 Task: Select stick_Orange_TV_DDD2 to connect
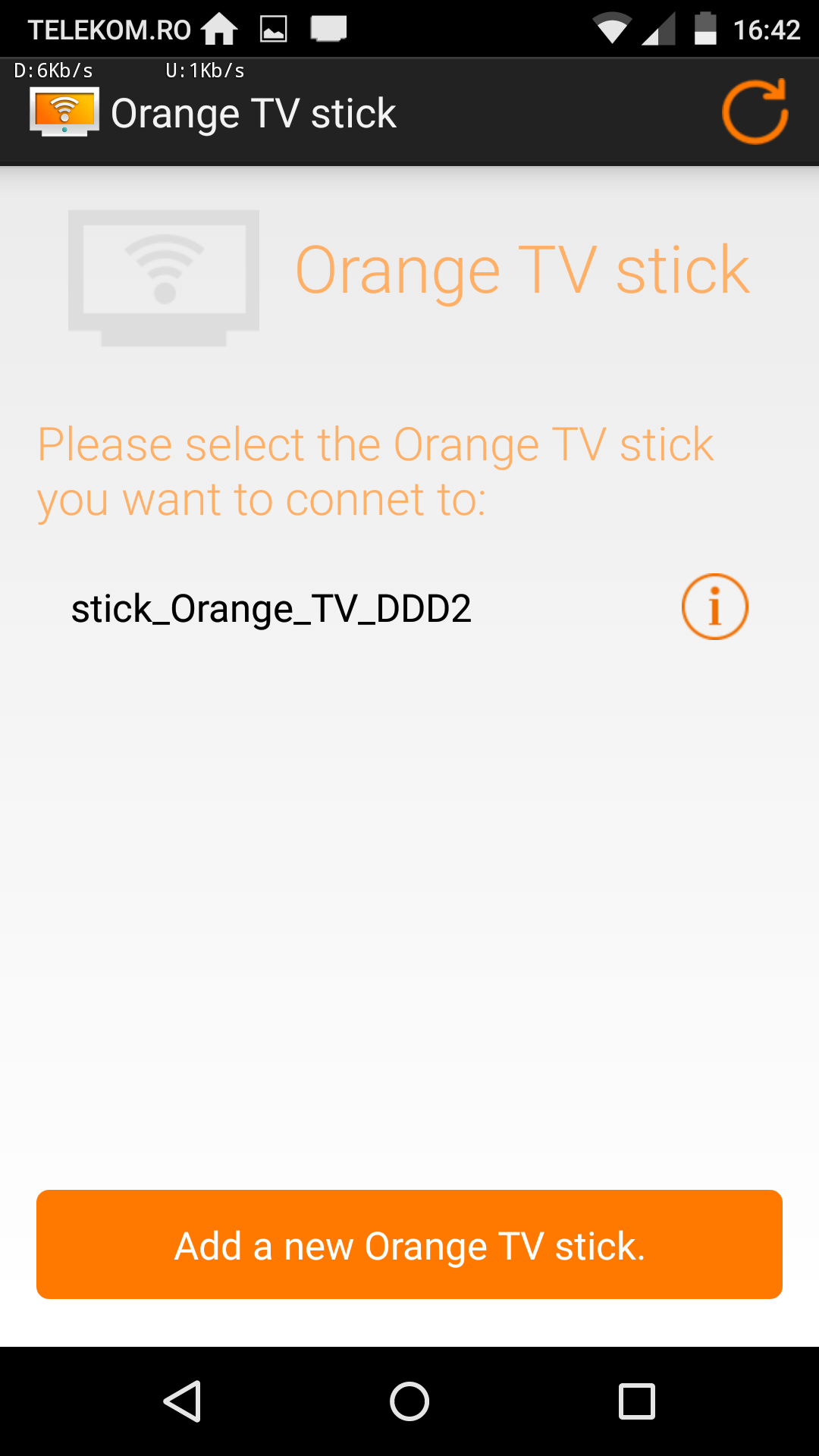[271, 608]
